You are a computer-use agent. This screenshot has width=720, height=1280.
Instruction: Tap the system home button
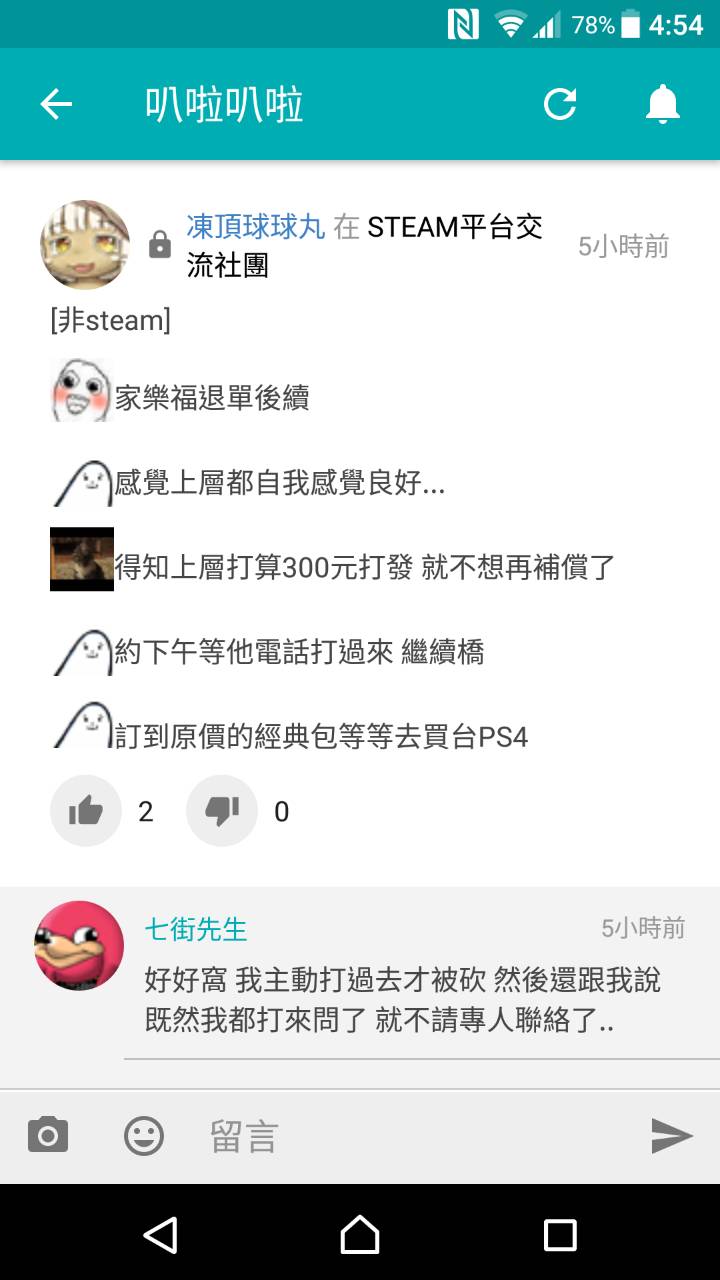point(360,1236)
